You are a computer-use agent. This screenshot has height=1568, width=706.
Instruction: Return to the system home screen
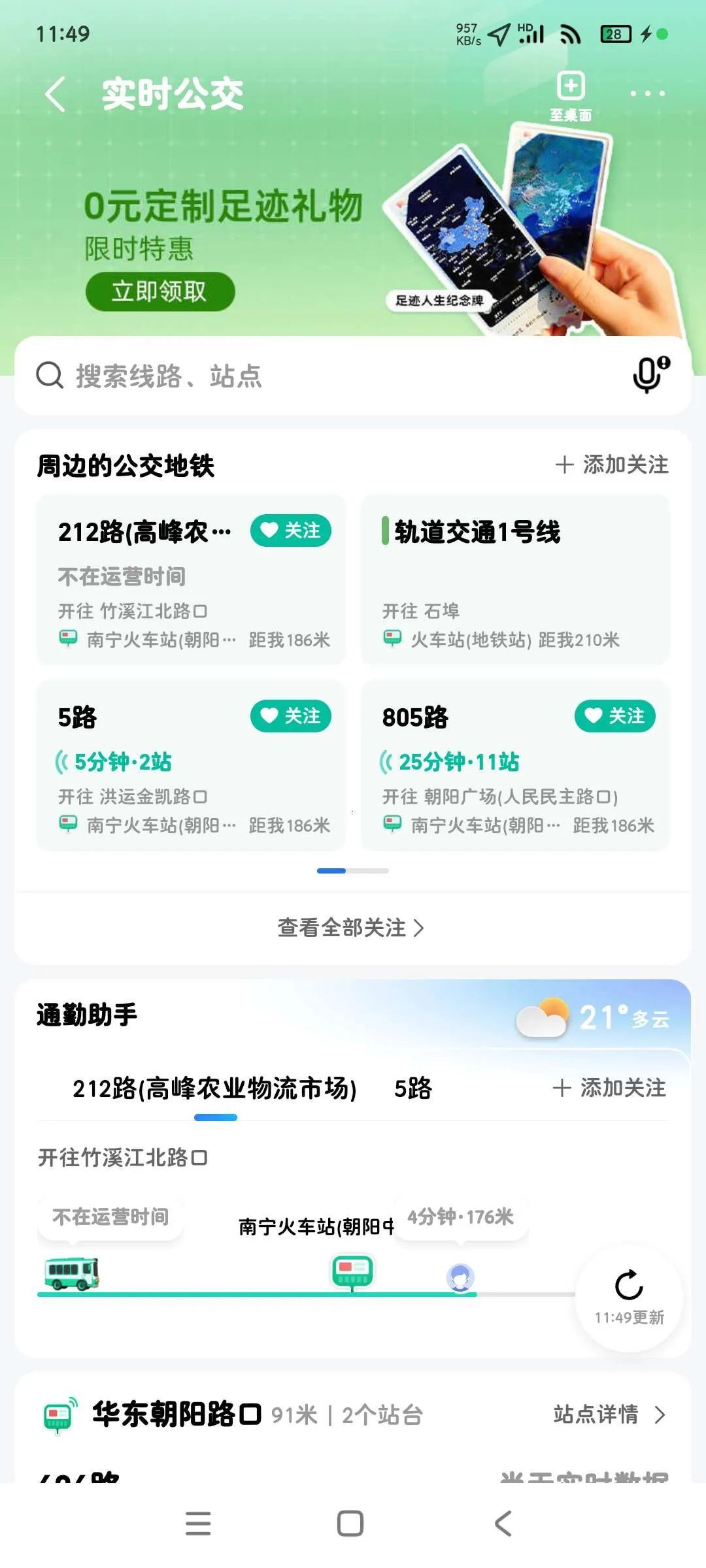click(350, 1524)
